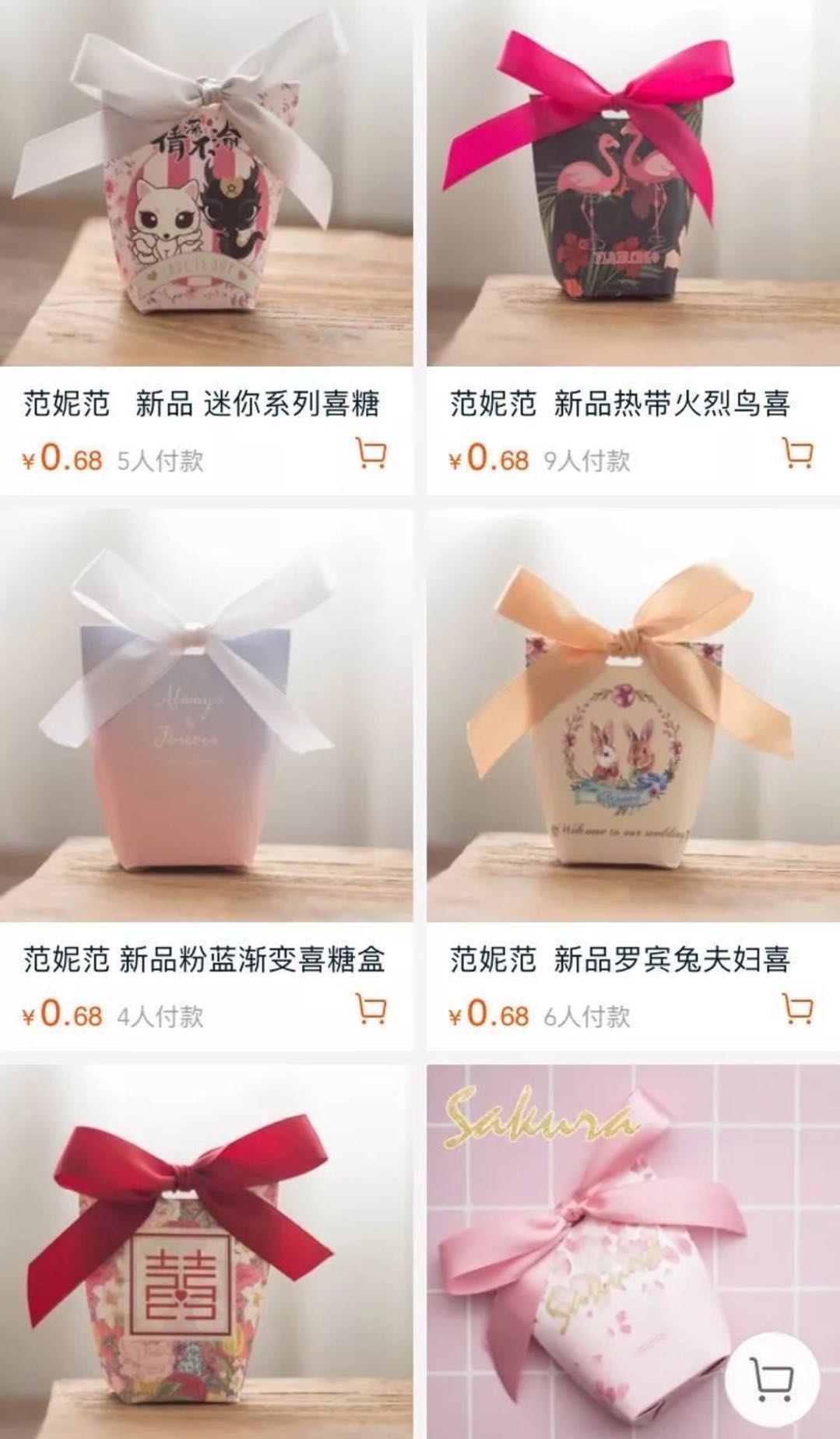
Task: Open the red bow double-happiness box card
Action: pyautogui.click(x=206, y=1251)
